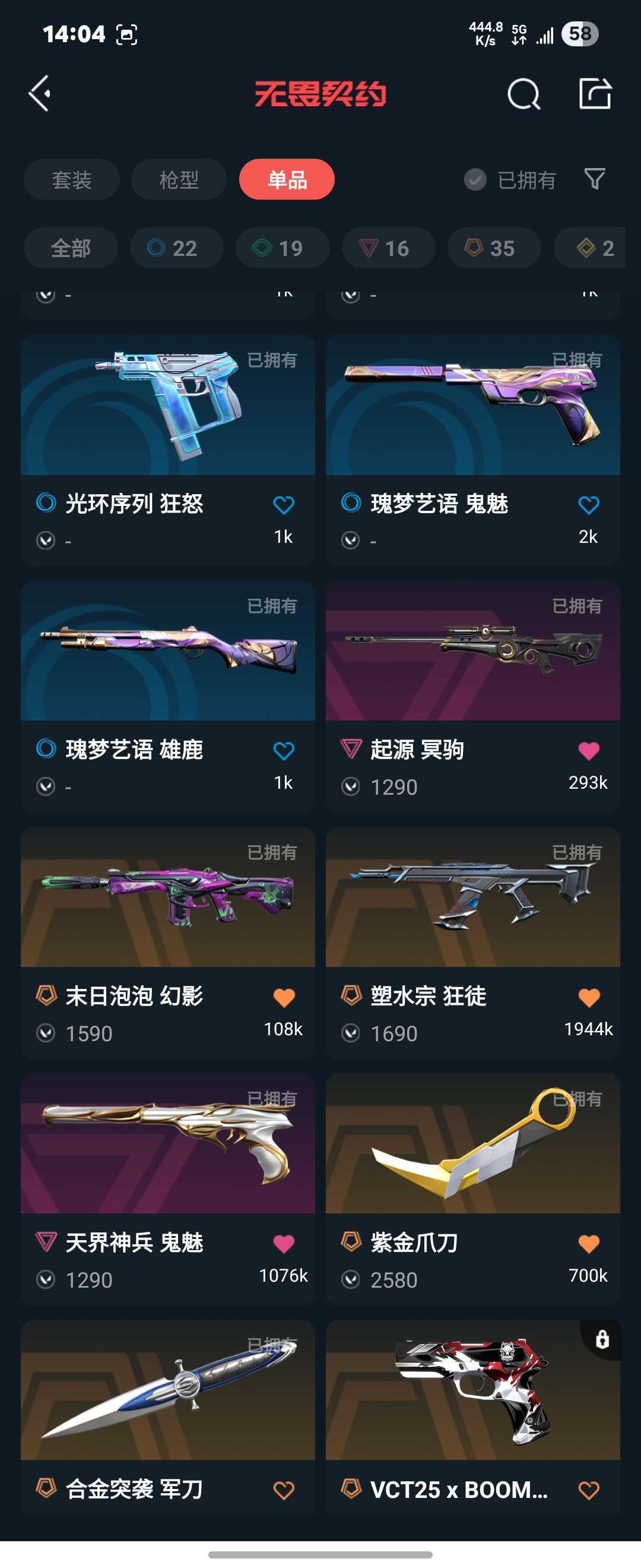Viewport: 641px width, 1568px height.
Task: Filter by the pink 16 rarity chip
Action: pyautogui.click(x=389, y=248)
